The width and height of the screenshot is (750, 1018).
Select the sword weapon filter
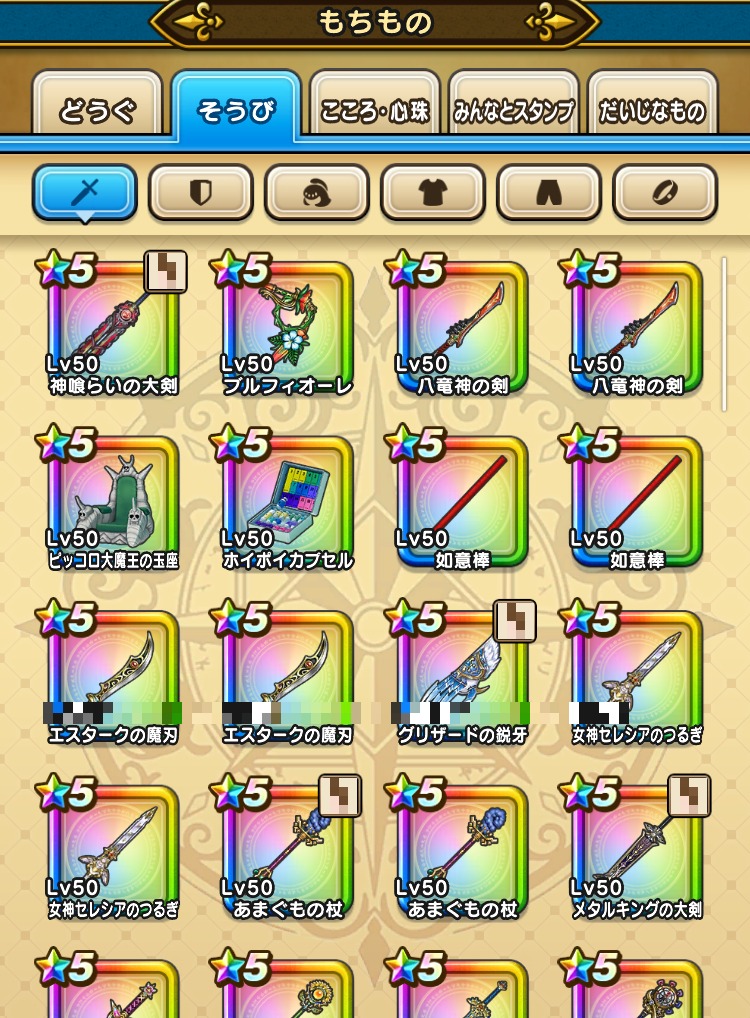(84, 192)
